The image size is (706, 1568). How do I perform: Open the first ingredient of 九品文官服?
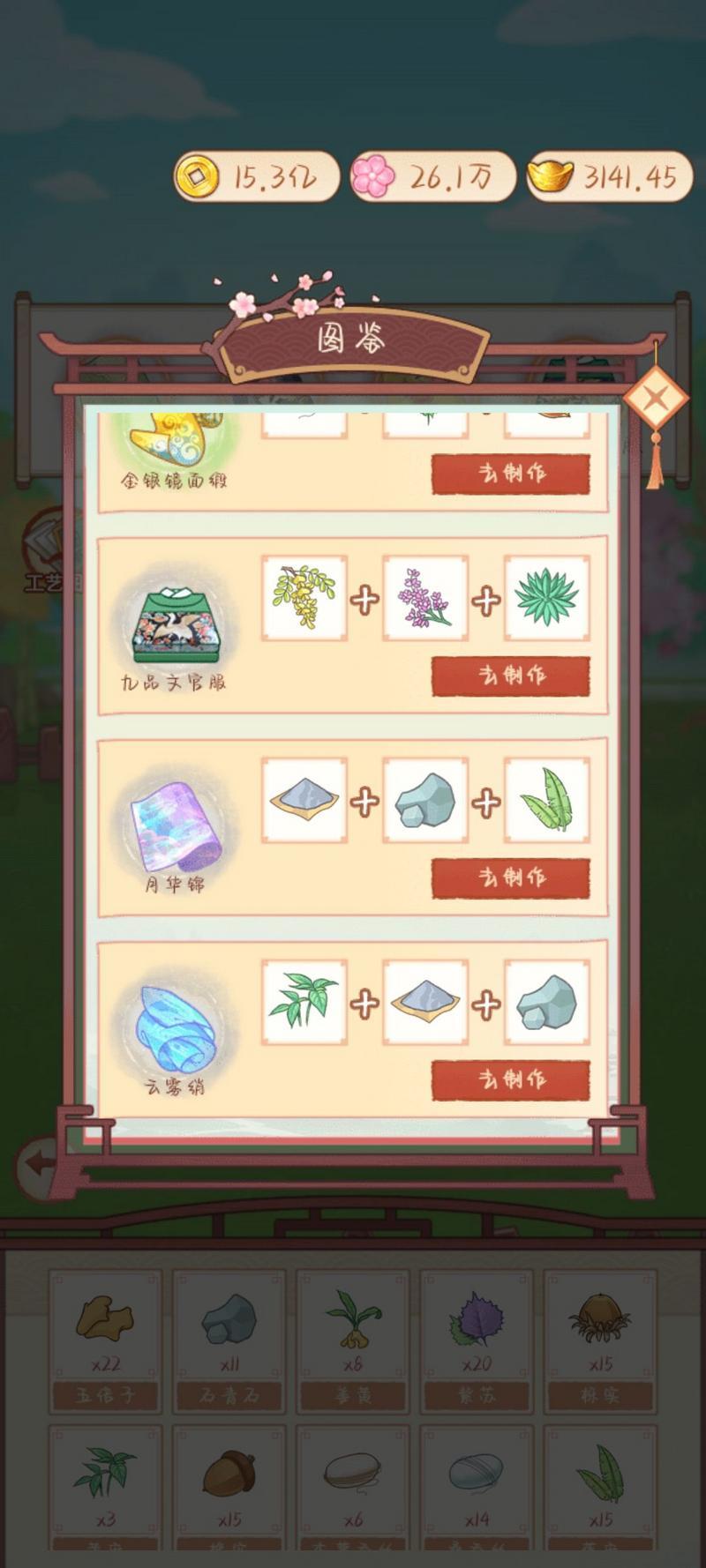click(304, 599)
